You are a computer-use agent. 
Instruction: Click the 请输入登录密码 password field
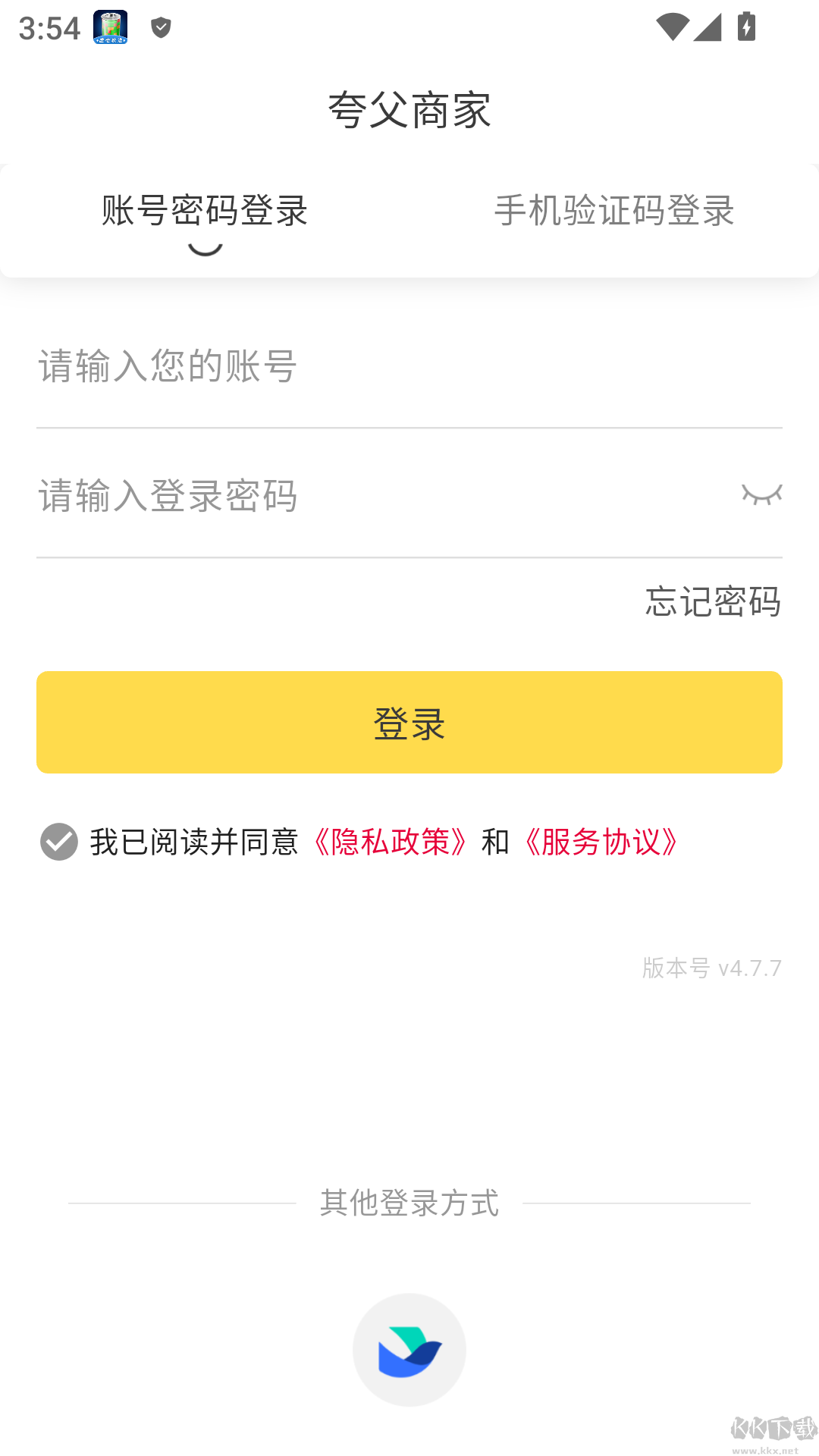[303, 497]
